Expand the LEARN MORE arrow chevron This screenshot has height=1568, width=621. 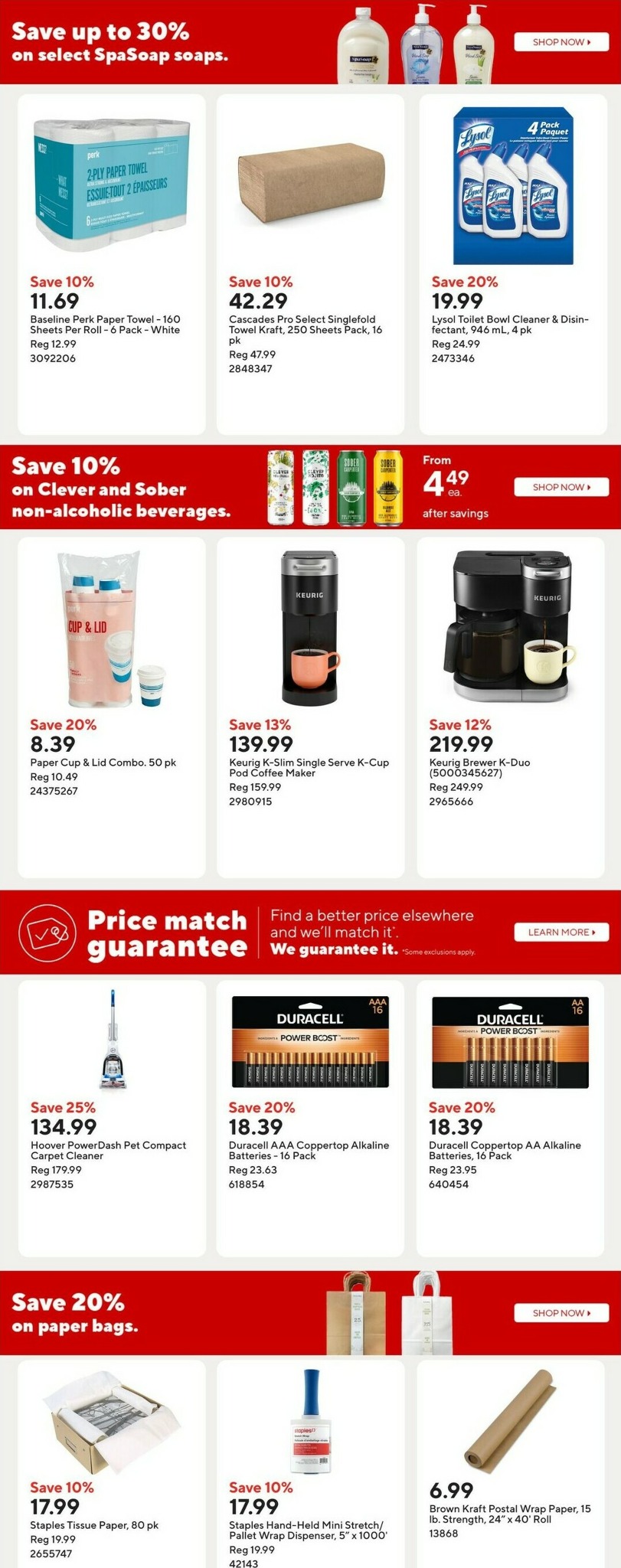593,932
